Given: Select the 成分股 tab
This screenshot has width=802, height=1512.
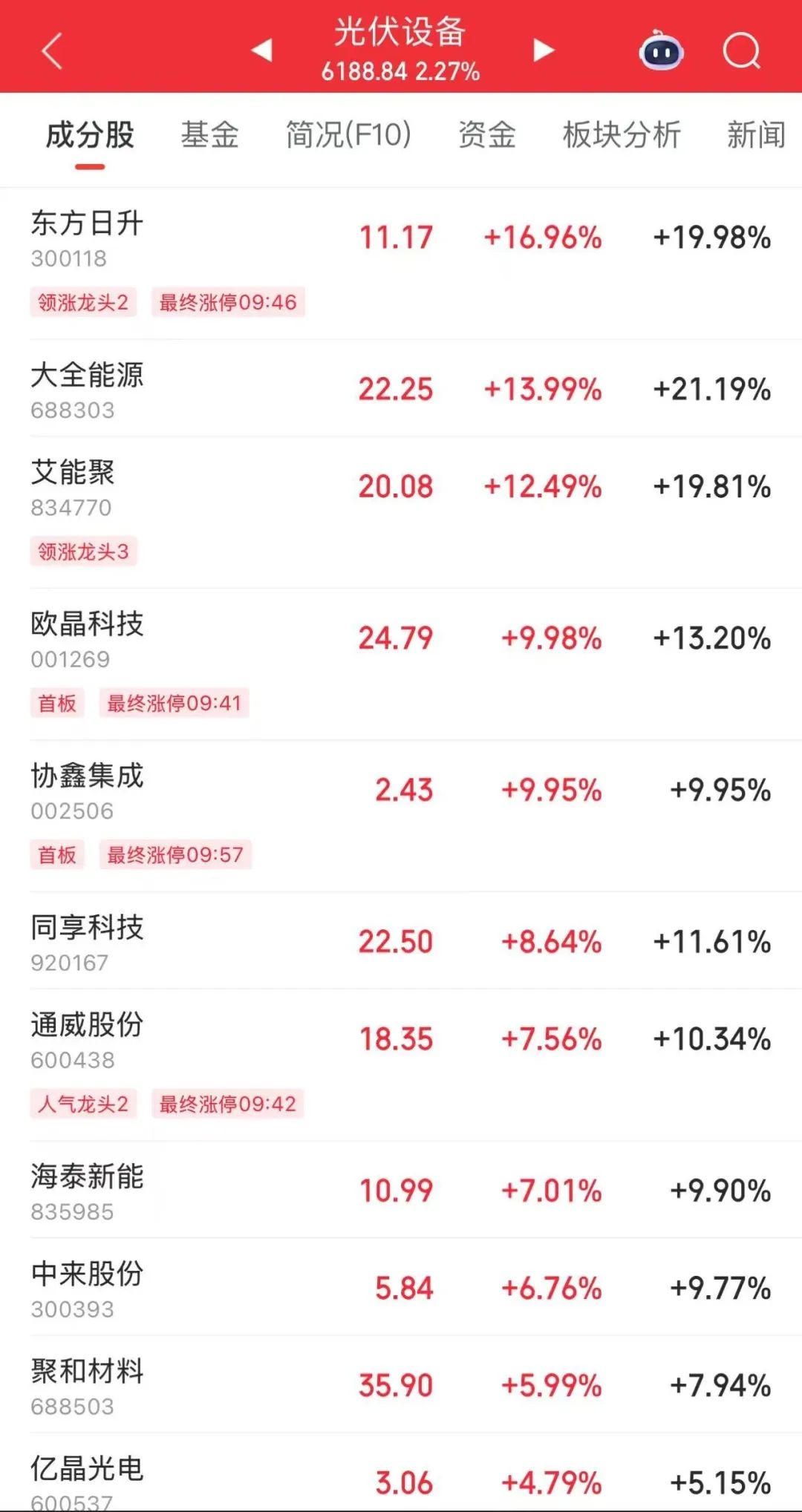Looking at the screenshot, I should pyautogui.click(x=90, y=135).
